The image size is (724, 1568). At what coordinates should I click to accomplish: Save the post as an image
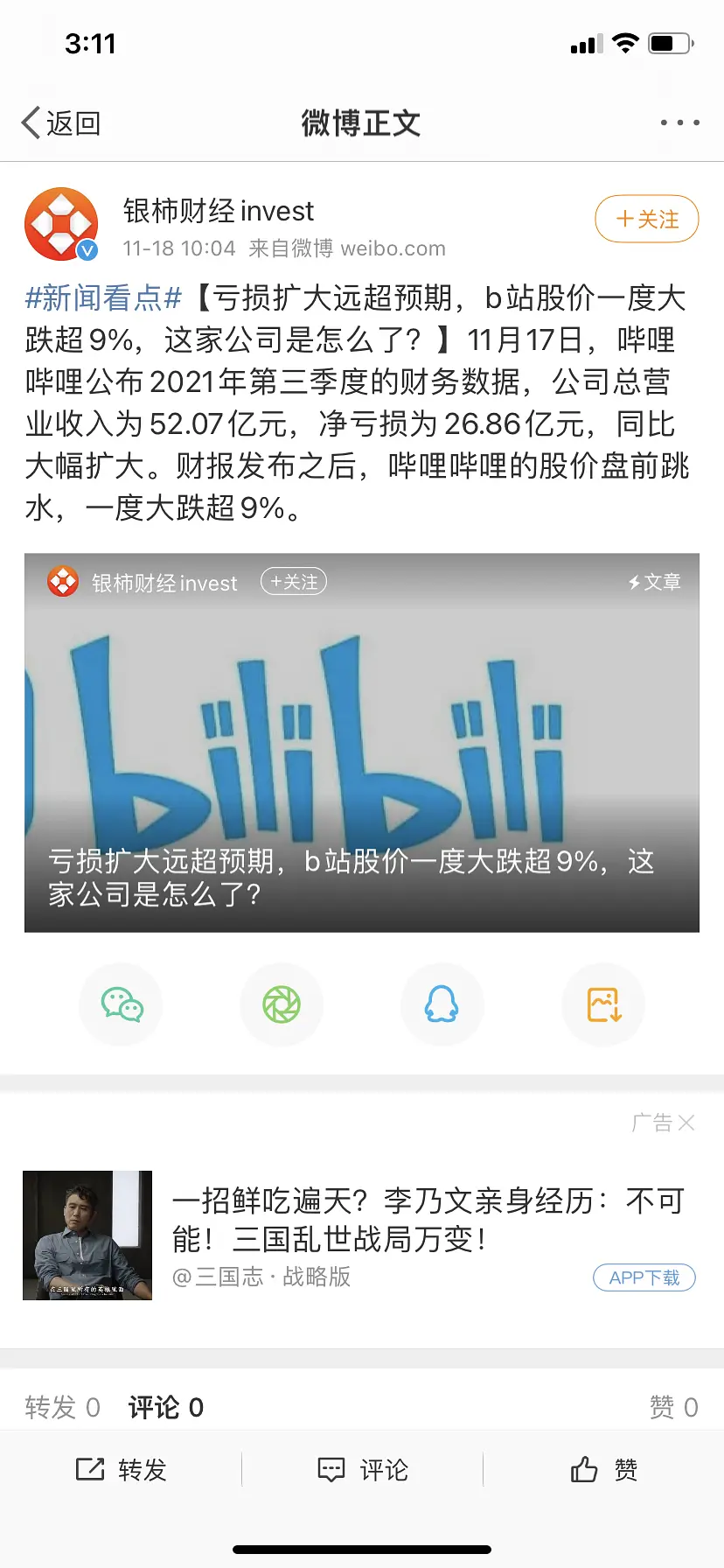[x=603, y=1004]
